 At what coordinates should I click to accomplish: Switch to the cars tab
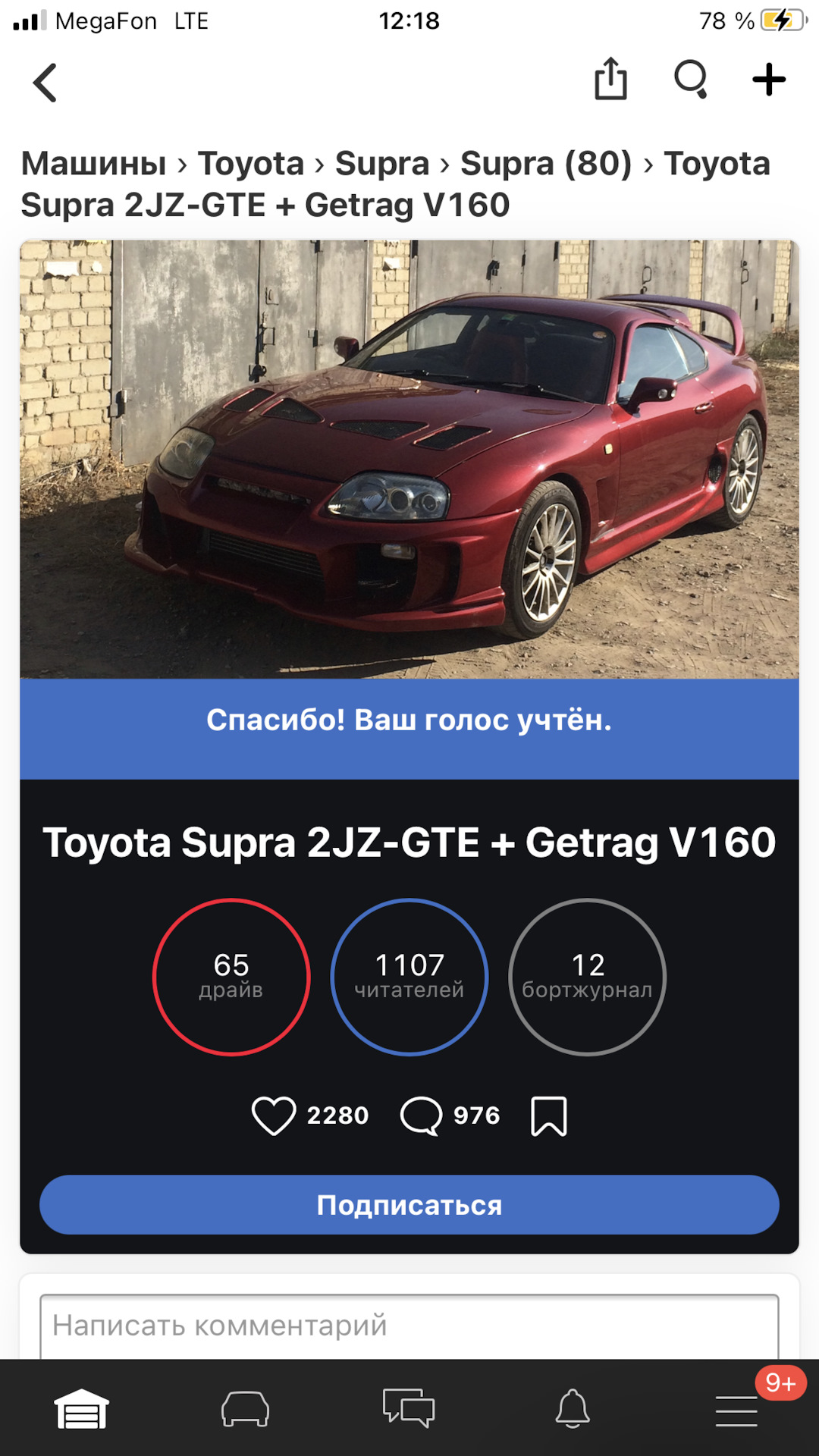tap(245, 1409)
